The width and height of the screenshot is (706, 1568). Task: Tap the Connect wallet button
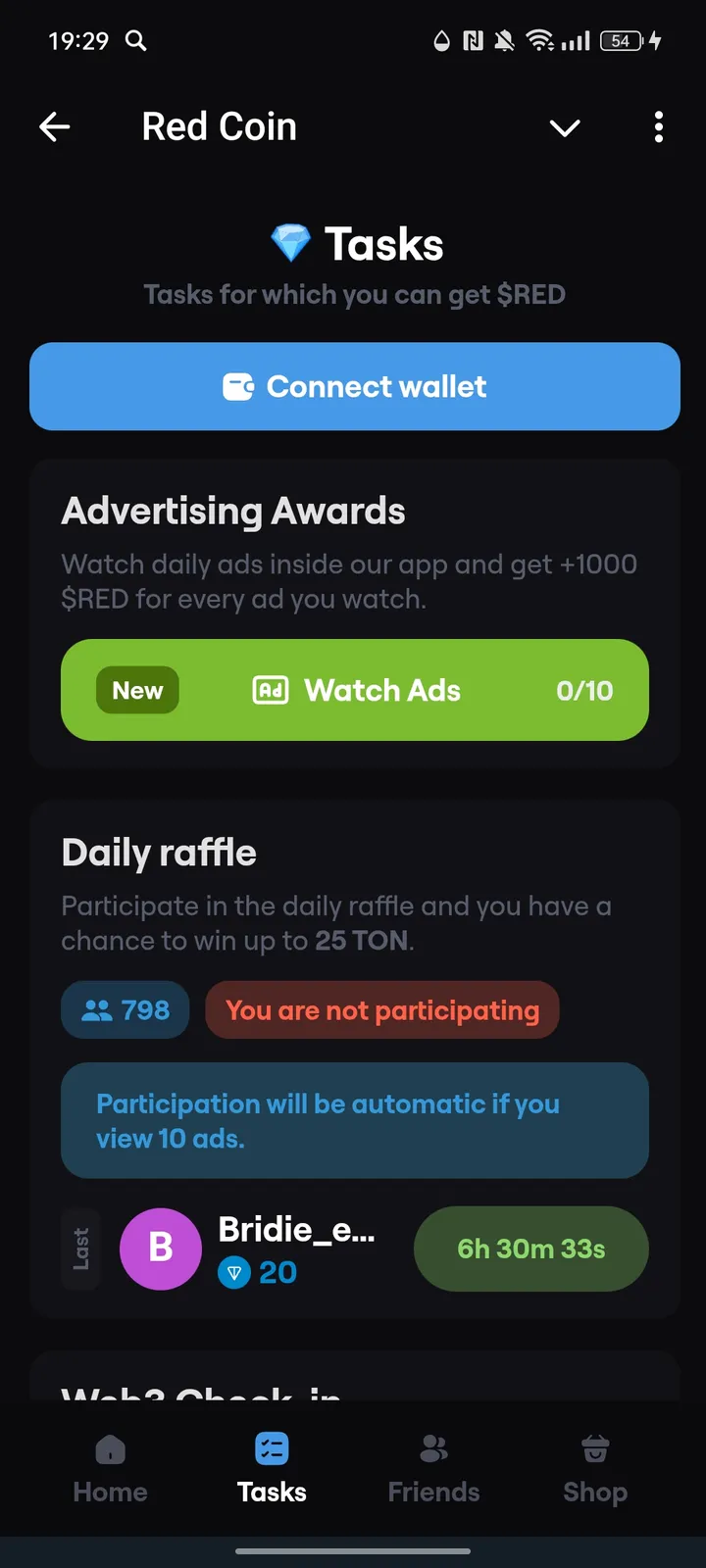point(354,386)
